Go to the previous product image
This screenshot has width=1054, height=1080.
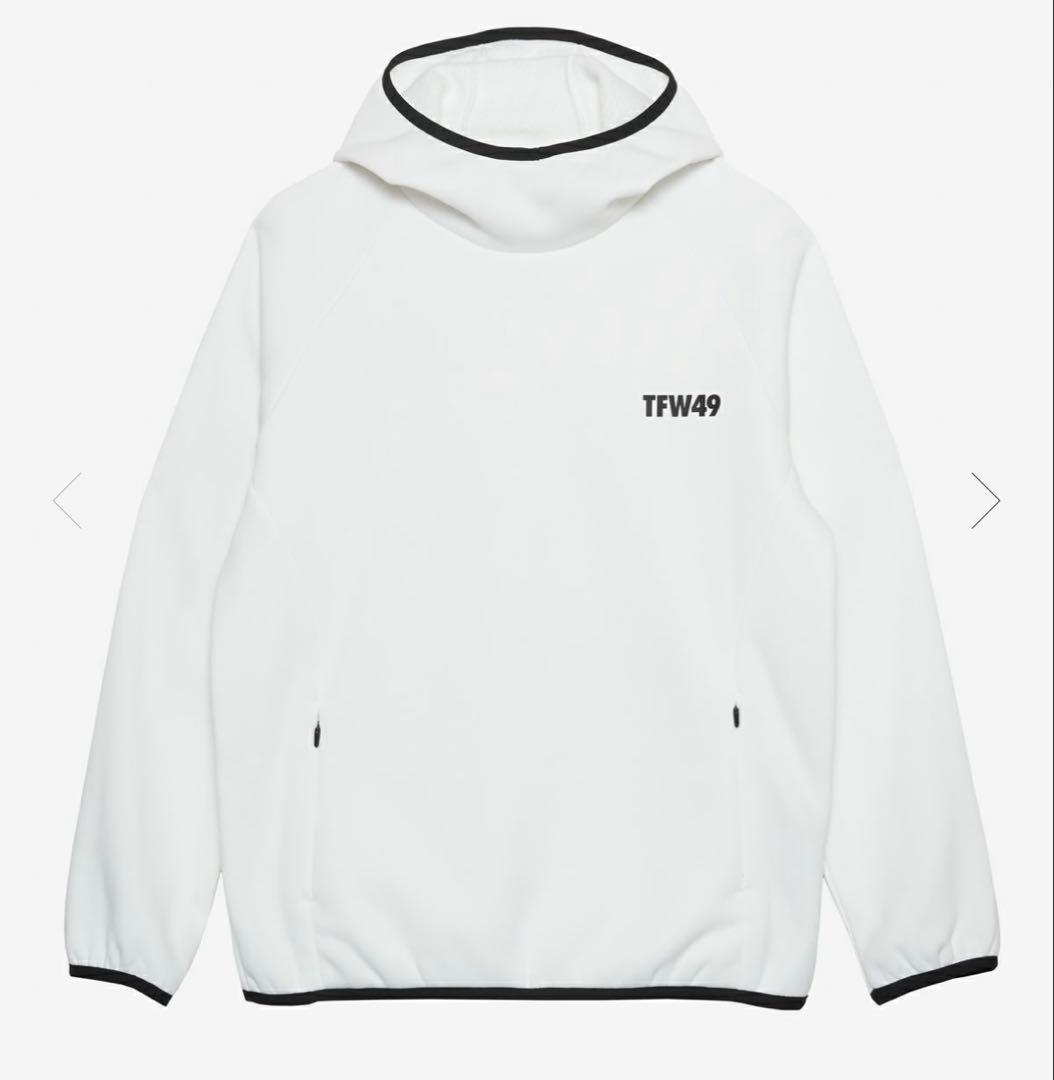tap(68, 500)
